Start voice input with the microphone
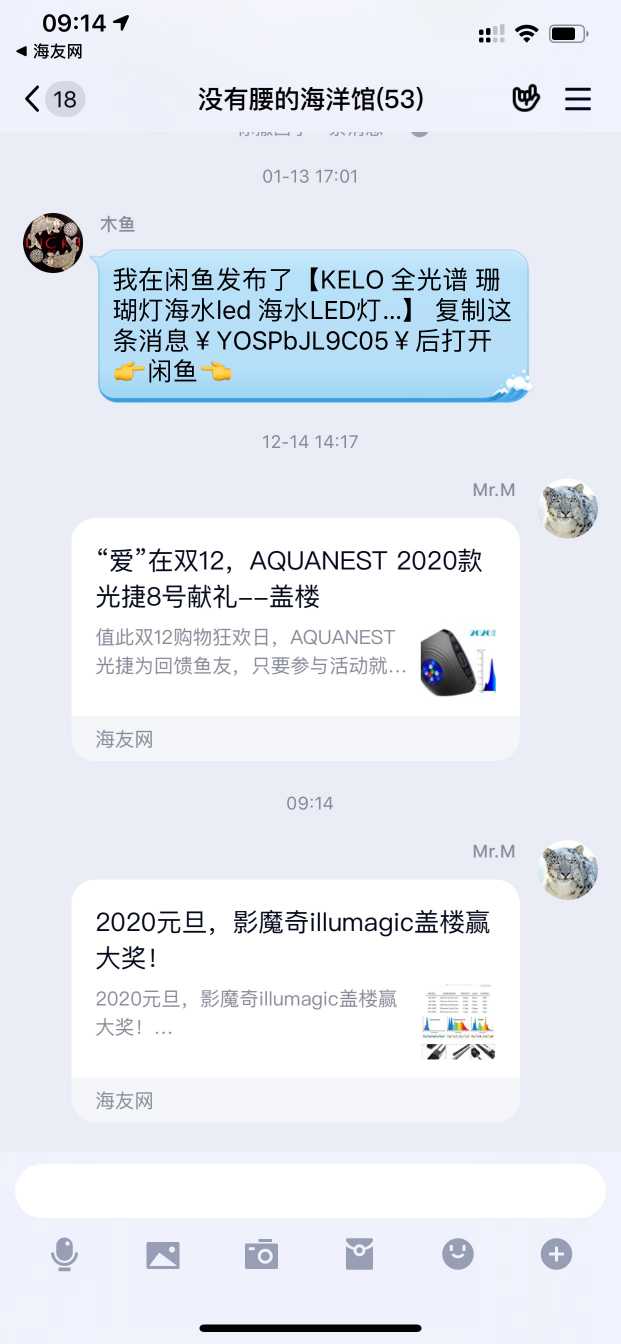 [65, 1254]
